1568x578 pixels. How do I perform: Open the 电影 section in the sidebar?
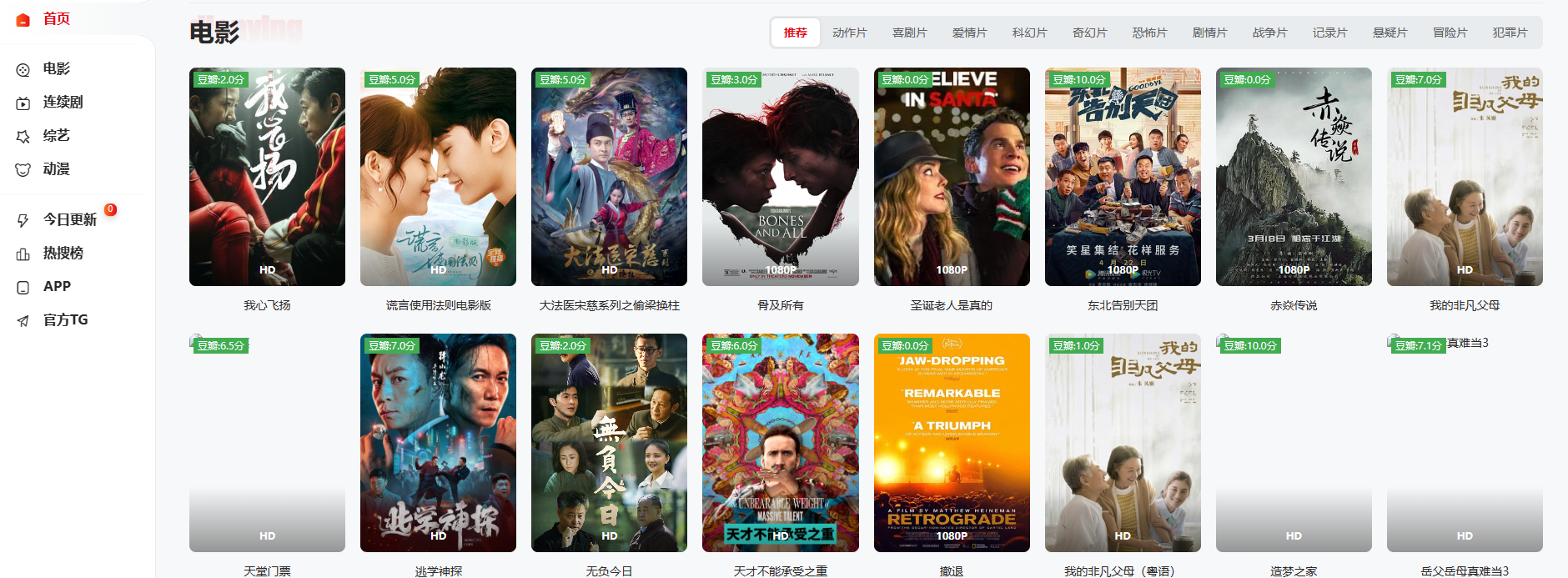56,69
